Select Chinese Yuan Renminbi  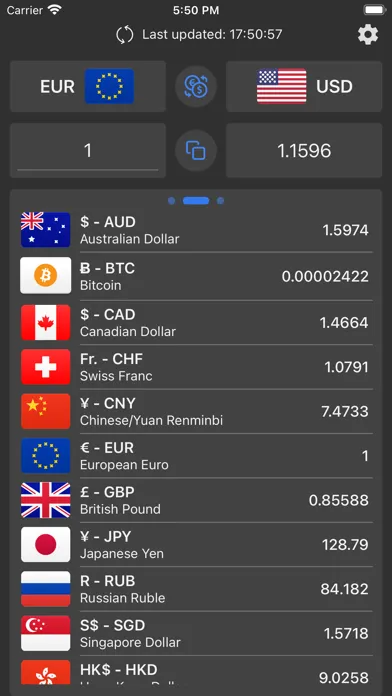pos(196,411)
